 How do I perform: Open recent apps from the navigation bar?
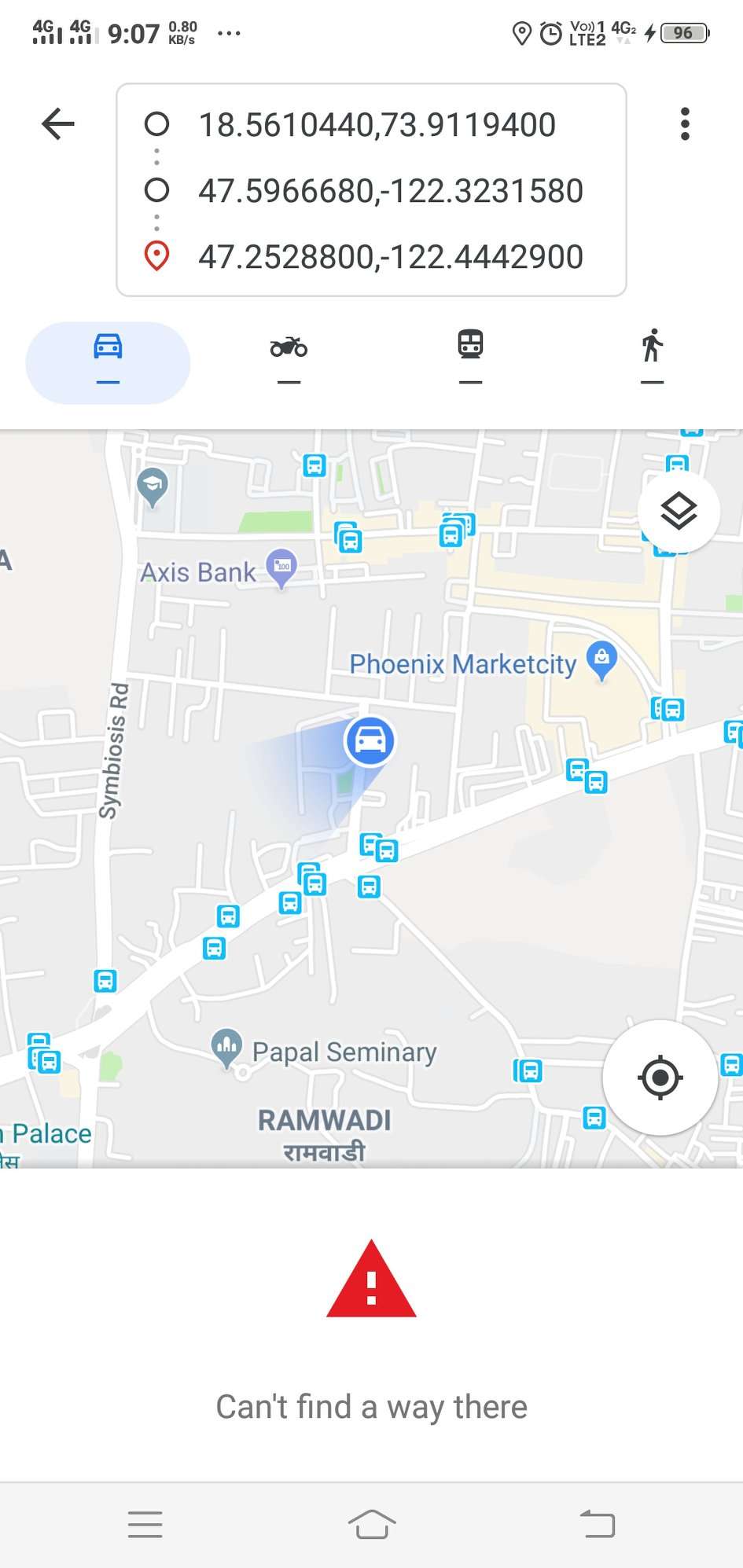[x=145, y=1524]
